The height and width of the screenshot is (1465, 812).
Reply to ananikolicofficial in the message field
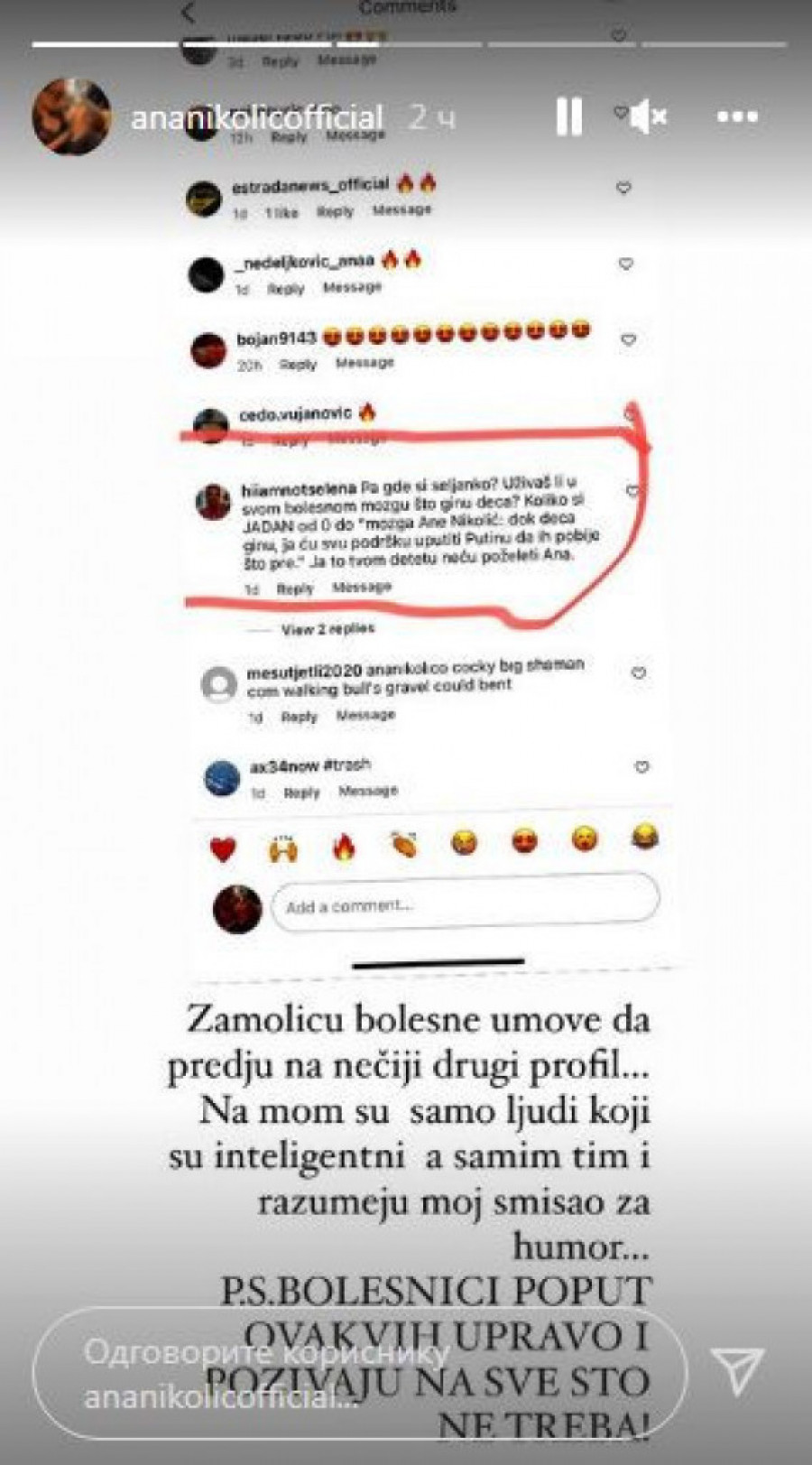pos(359,1374)
